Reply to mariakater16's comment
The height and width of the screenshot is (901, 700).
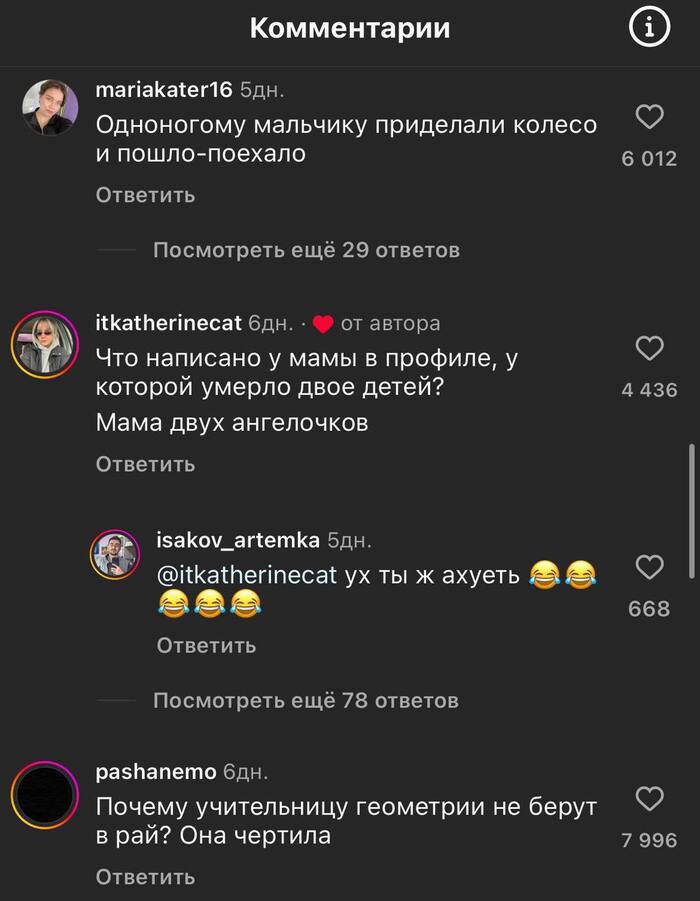pos(145,195)
